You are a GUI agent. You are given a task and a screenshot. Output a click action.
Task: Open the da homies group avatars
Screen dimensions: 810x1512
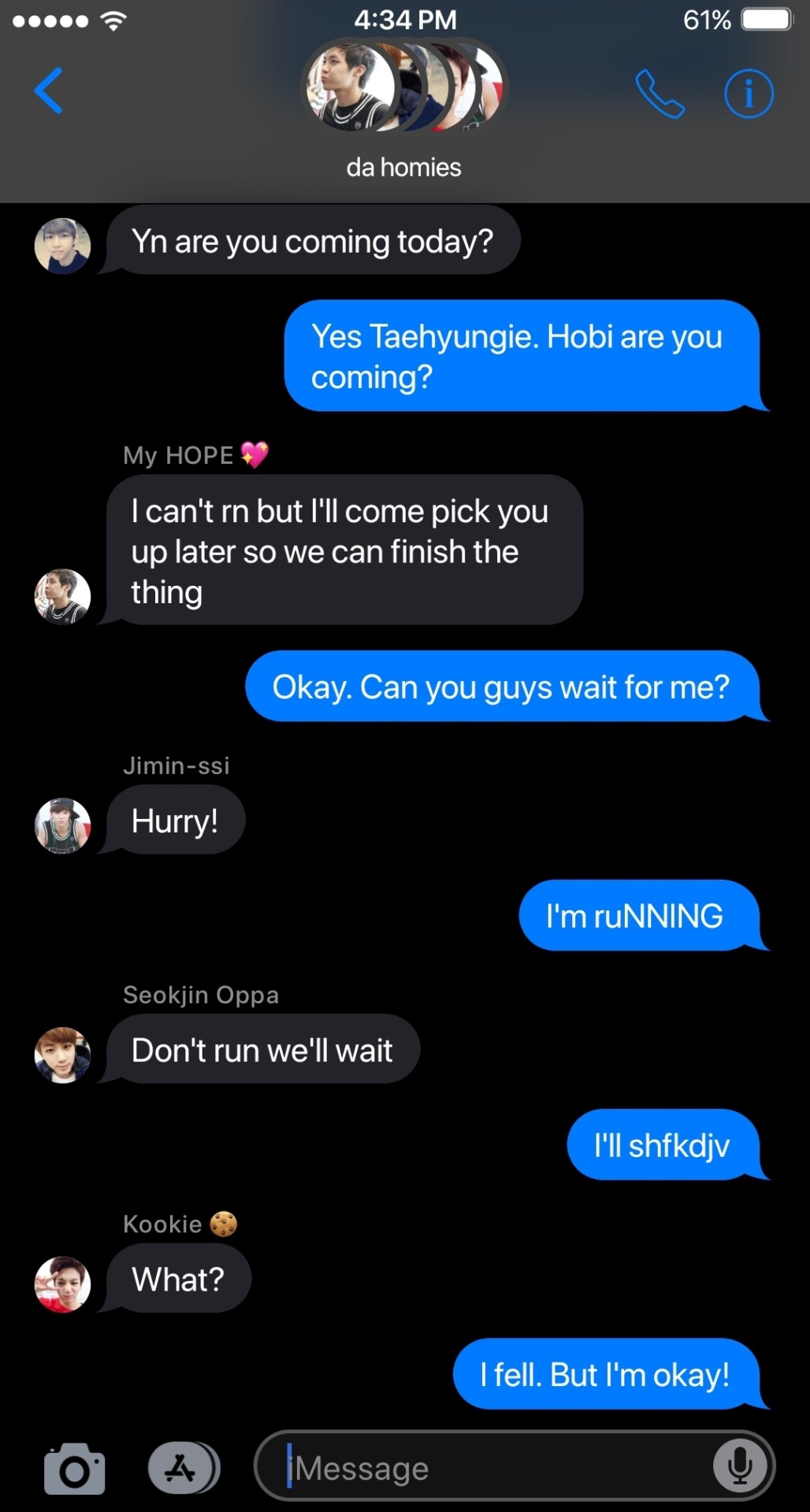[403, 88]
